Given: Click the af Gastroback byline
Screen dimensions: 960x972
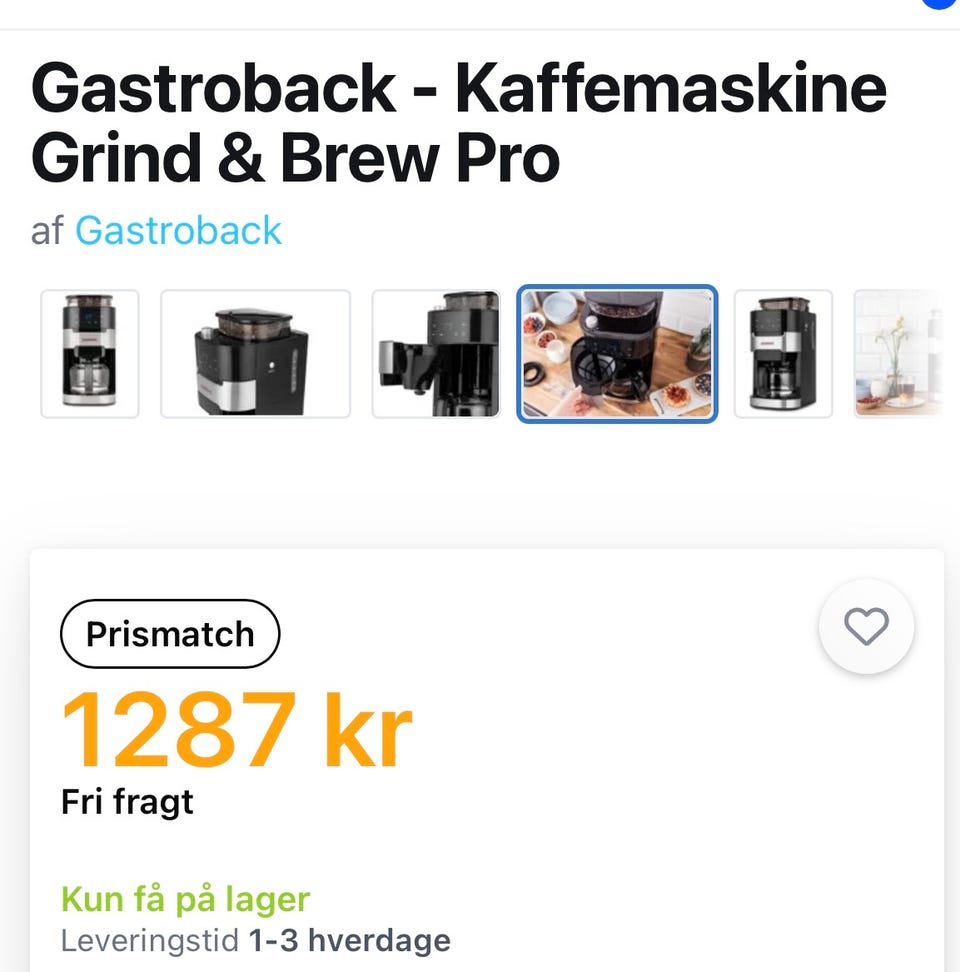Looking at the screenshot, I should coord(155,230).
